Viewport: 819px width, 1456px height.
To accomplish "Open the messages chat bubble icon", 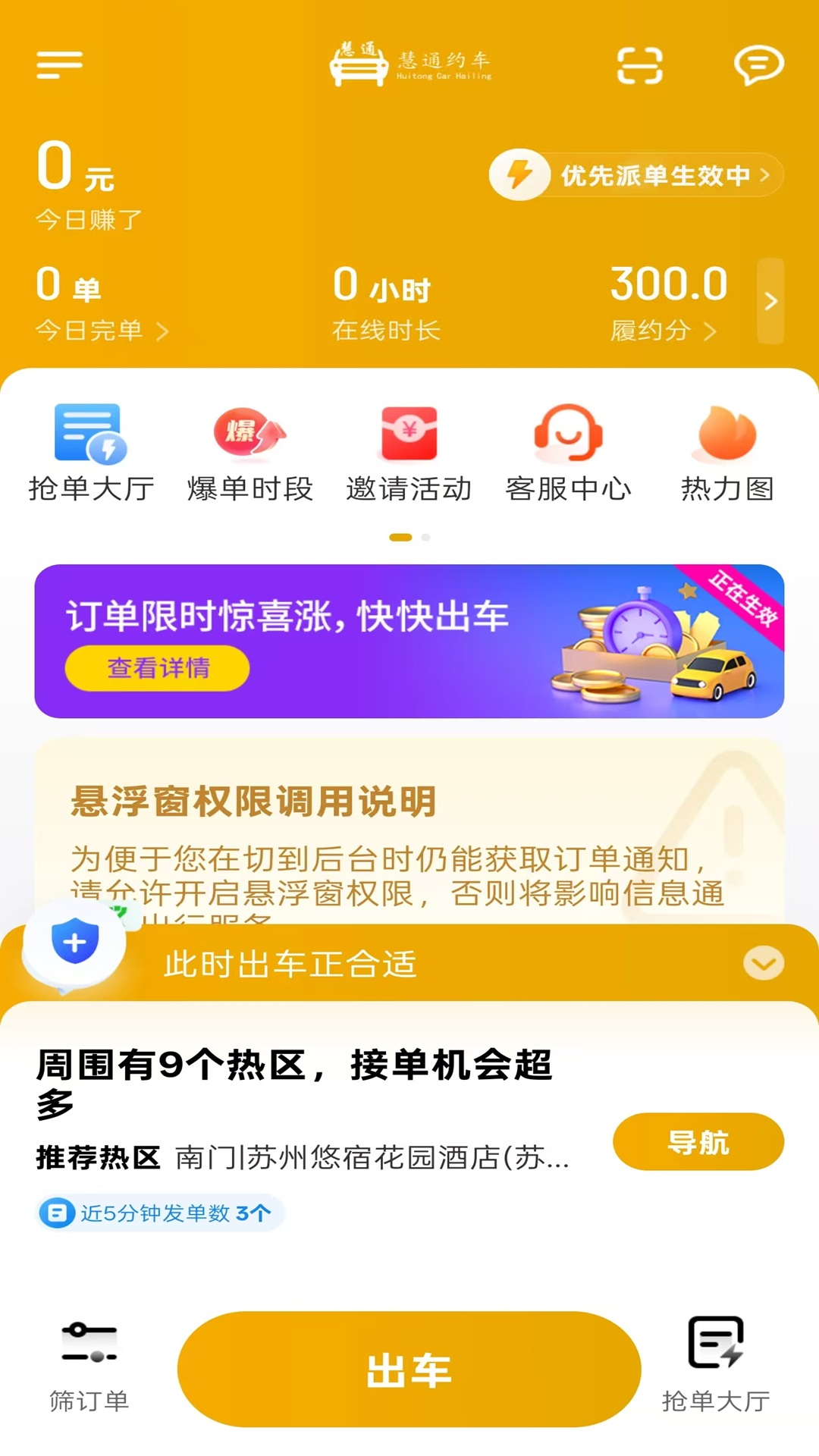I will click(761, 67).
